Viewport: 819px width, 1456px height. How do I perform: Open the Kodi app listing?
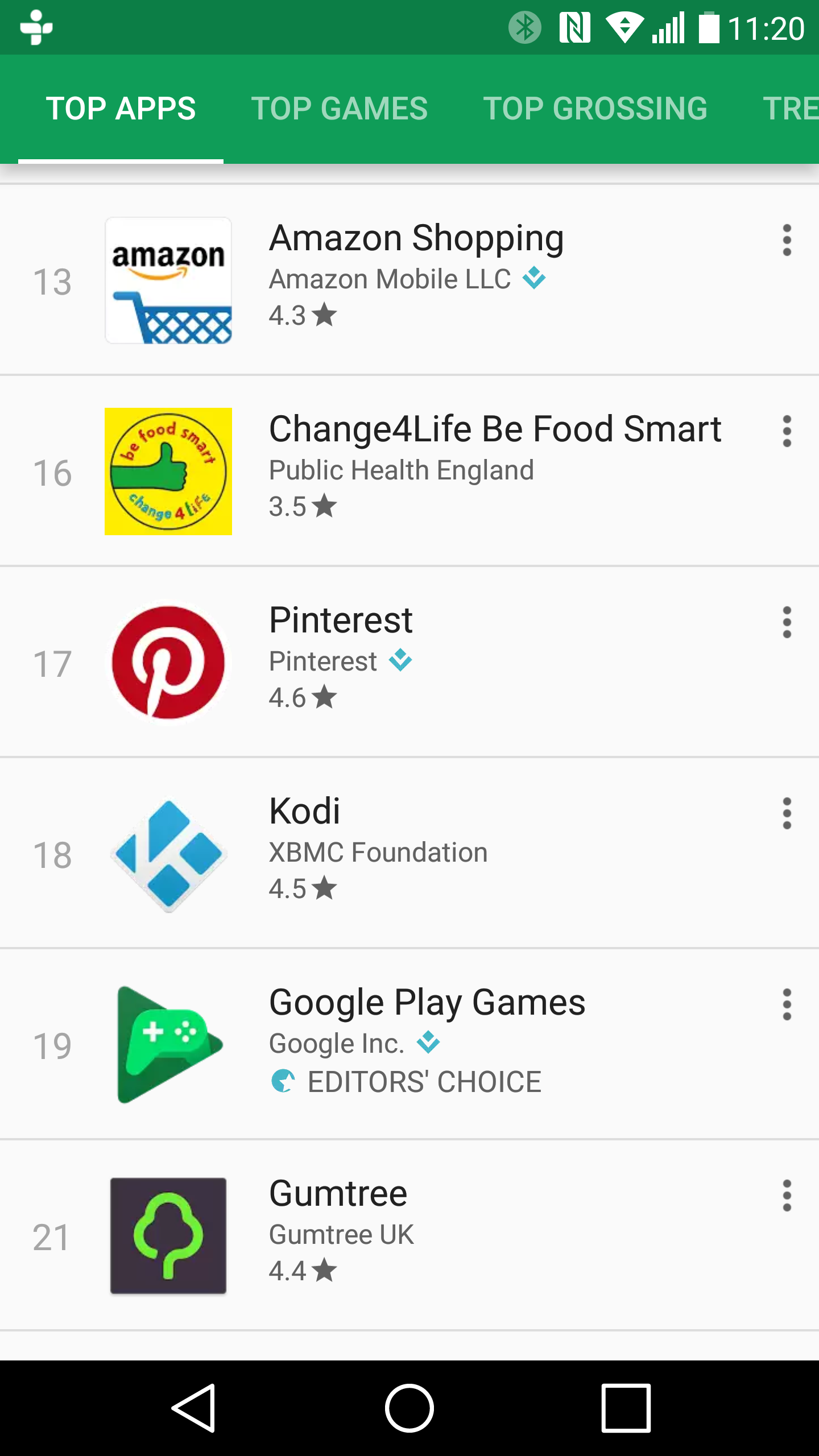point(409,853)
